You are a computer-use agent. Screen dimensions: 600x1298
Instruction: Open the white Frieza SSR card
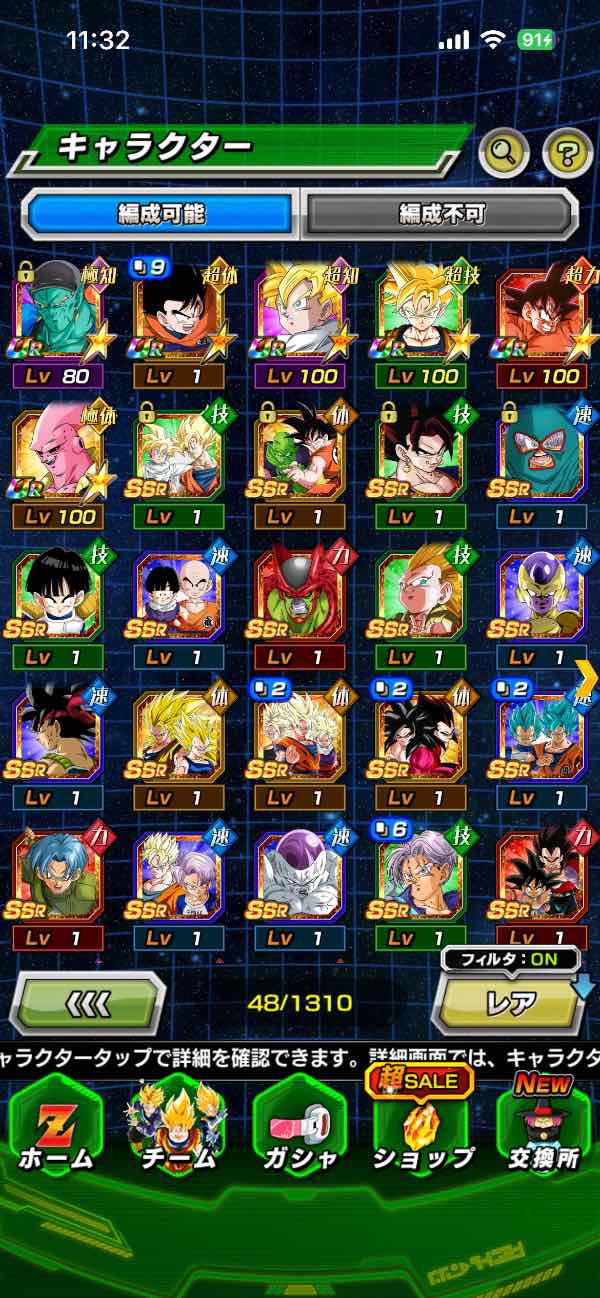point(300,880)
